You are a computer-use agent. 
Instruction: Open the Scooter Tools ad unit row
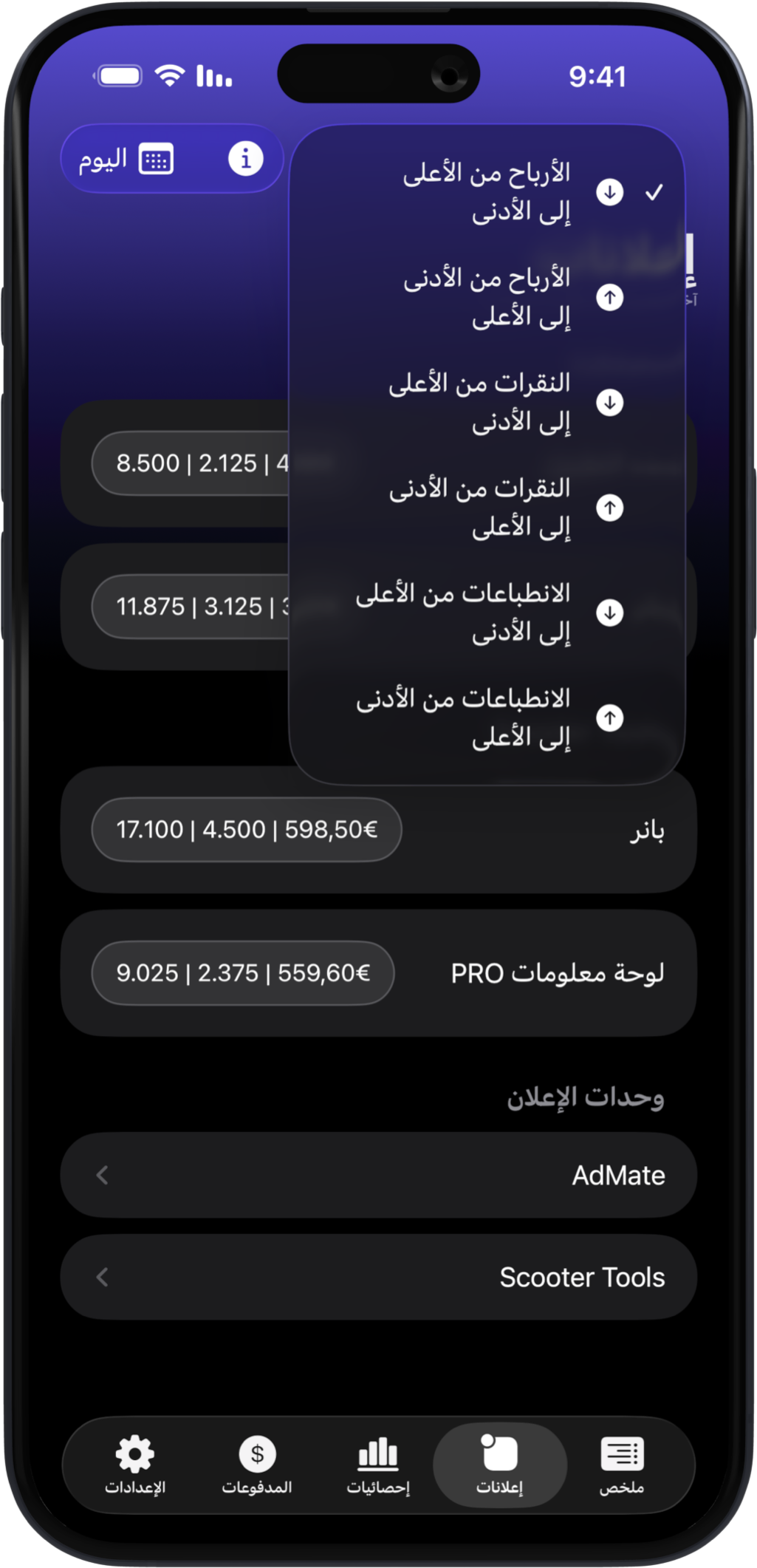[x=378, y=1277]
